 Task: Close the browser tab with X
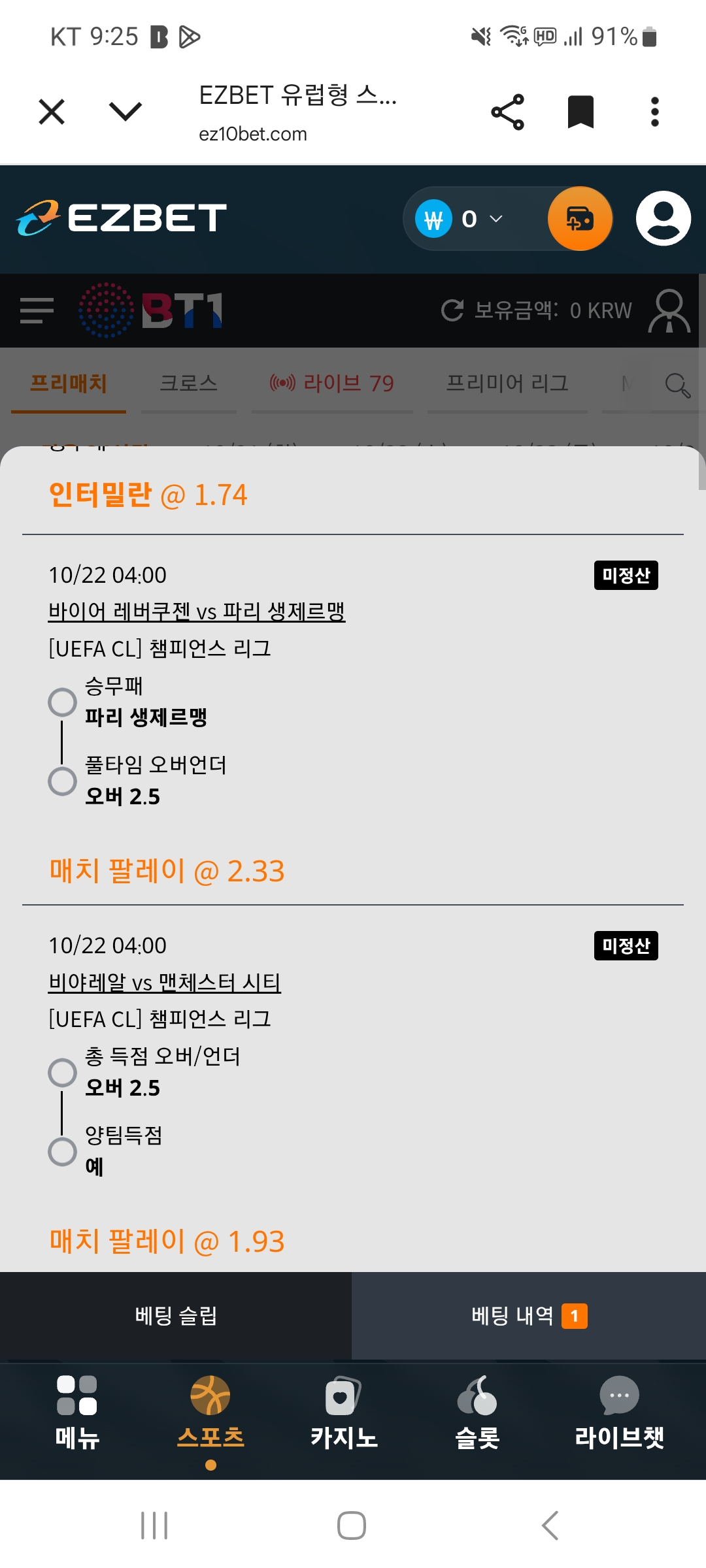(52, 112)
